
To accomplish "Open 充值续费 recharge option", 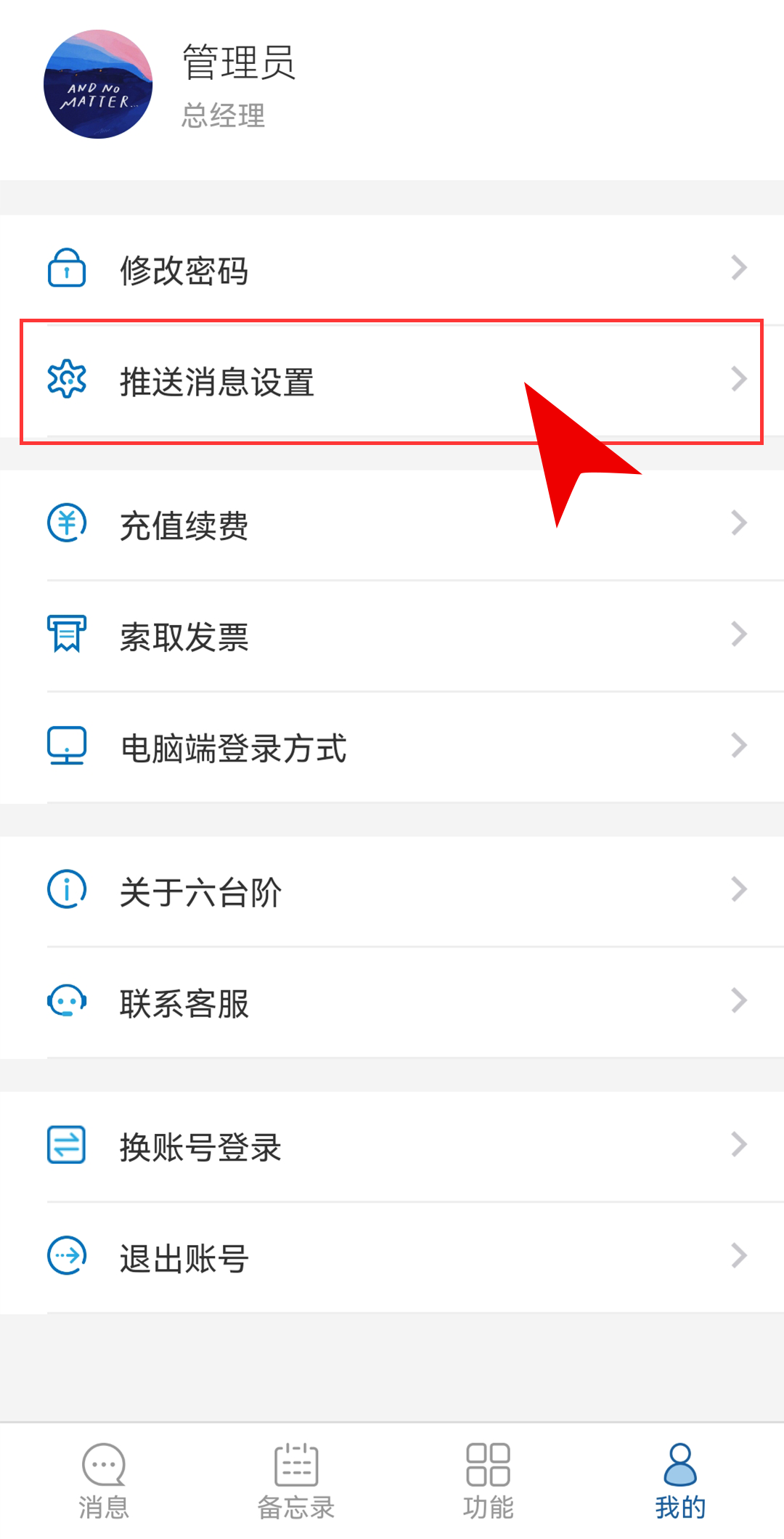I will pyautogui.click(x=392, y=525).
